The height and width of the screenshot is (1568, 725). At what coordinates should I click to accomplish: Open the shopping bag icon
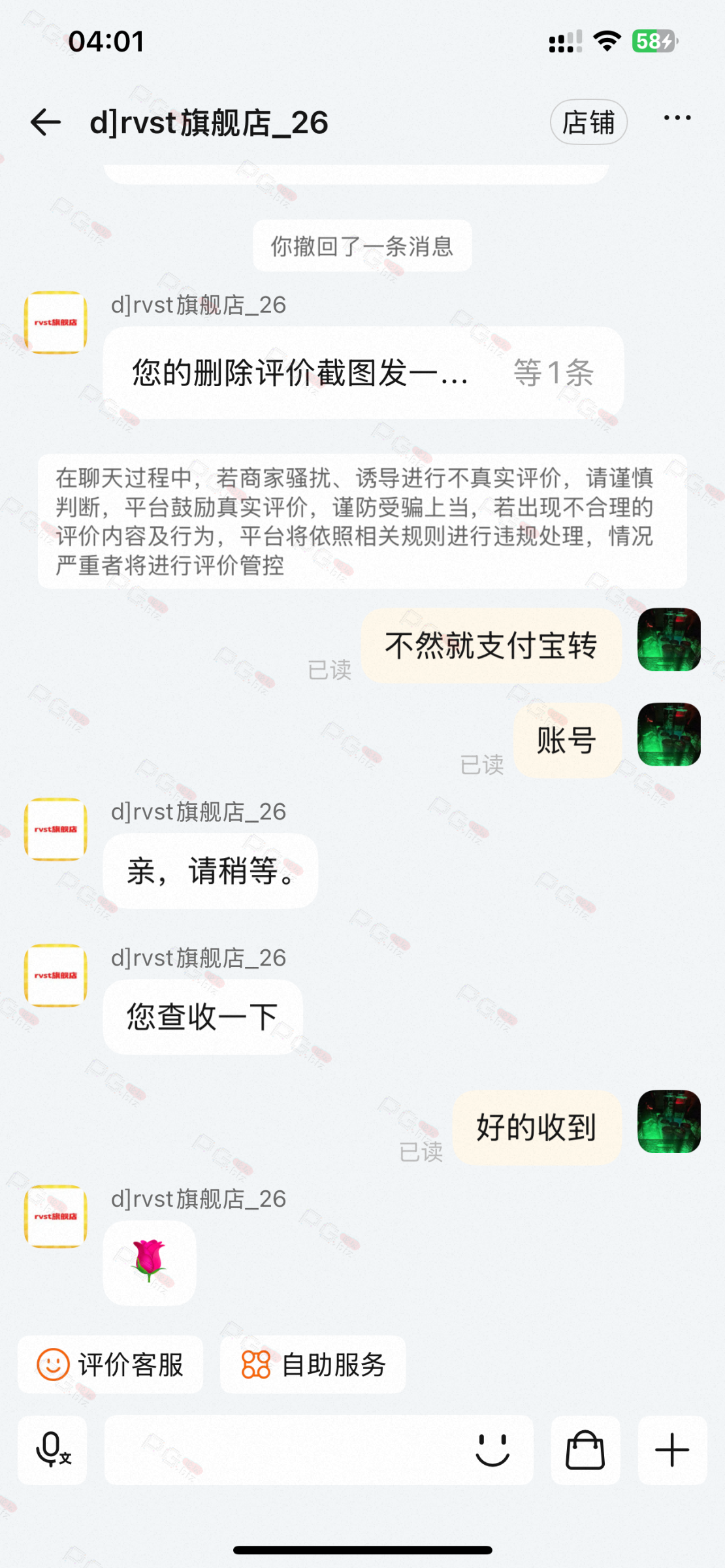585,1450
